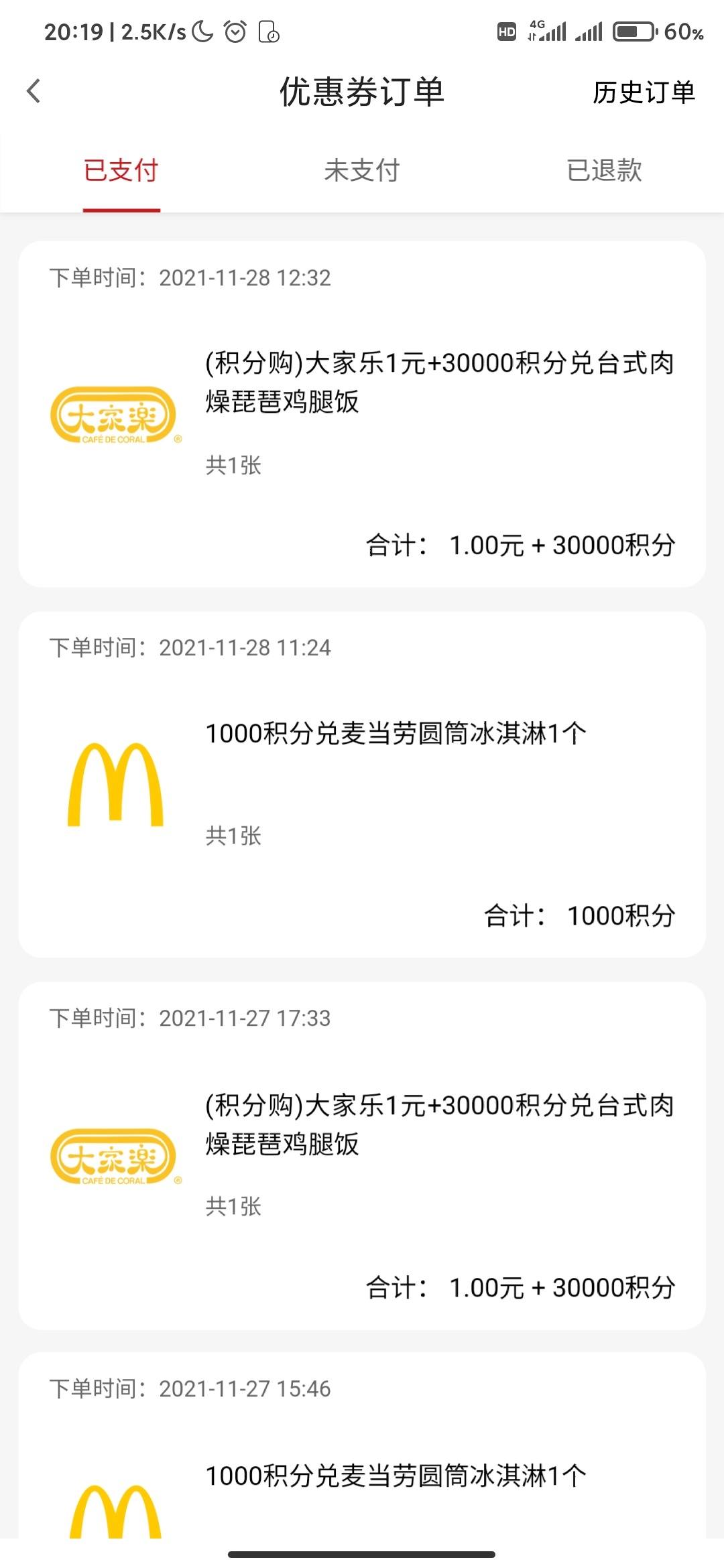Open the 大家乐 order placed 2021-11-28 12:32
The width and height of the screenshot is (724, 1568).
362,414
